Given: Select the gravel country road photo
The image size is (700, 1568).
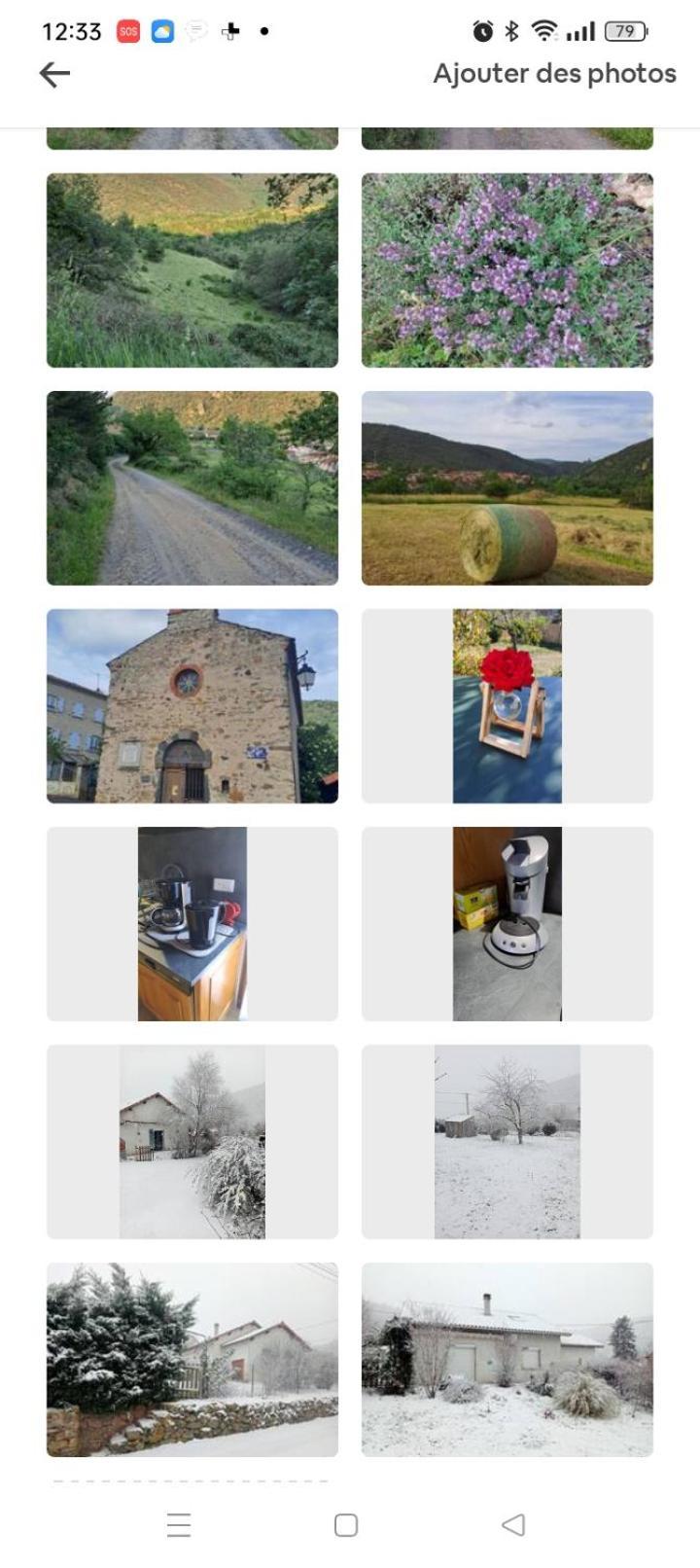Looking at the screenshot, I should pos(192,488).
